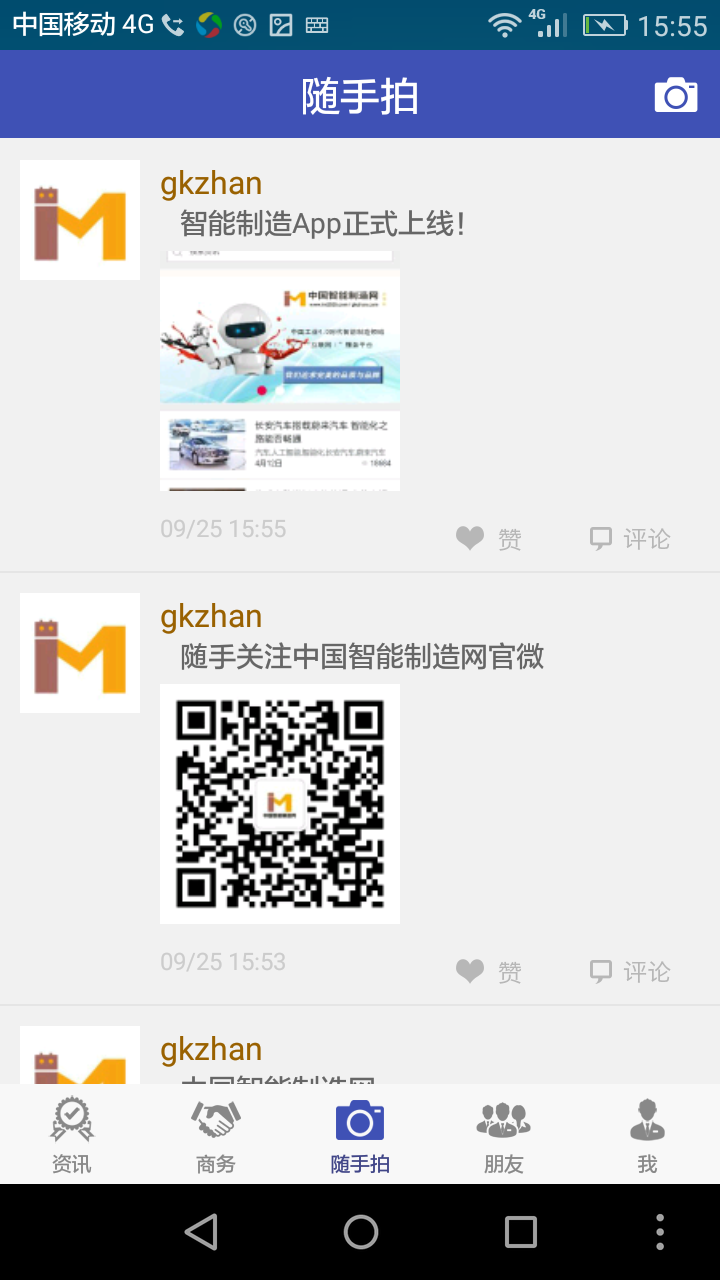This screenshot has height=1280, width=720.
Task: Switch to the 资讯 tab
Action: tap(72, 1135)
